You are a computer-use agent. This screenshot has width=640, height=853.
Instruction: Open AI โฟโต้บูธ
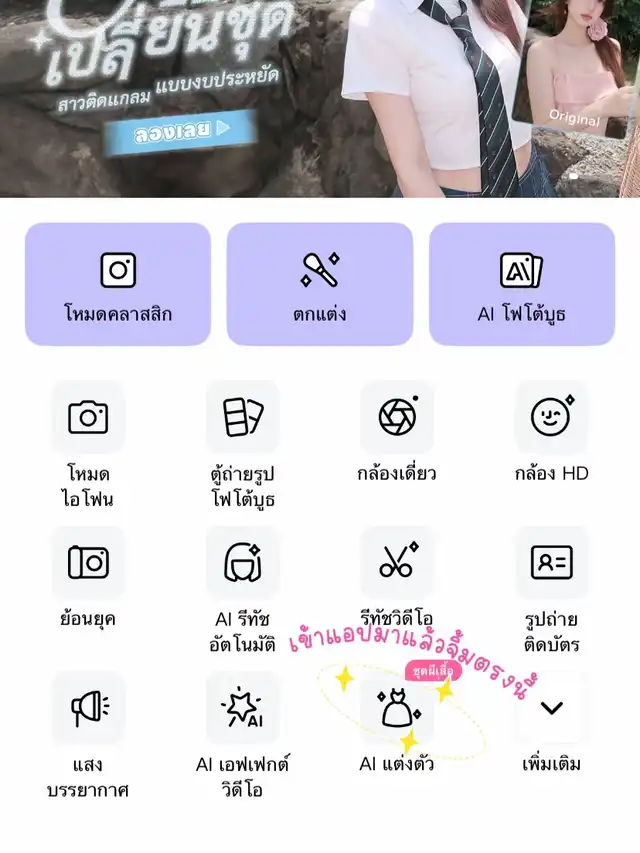522,284
